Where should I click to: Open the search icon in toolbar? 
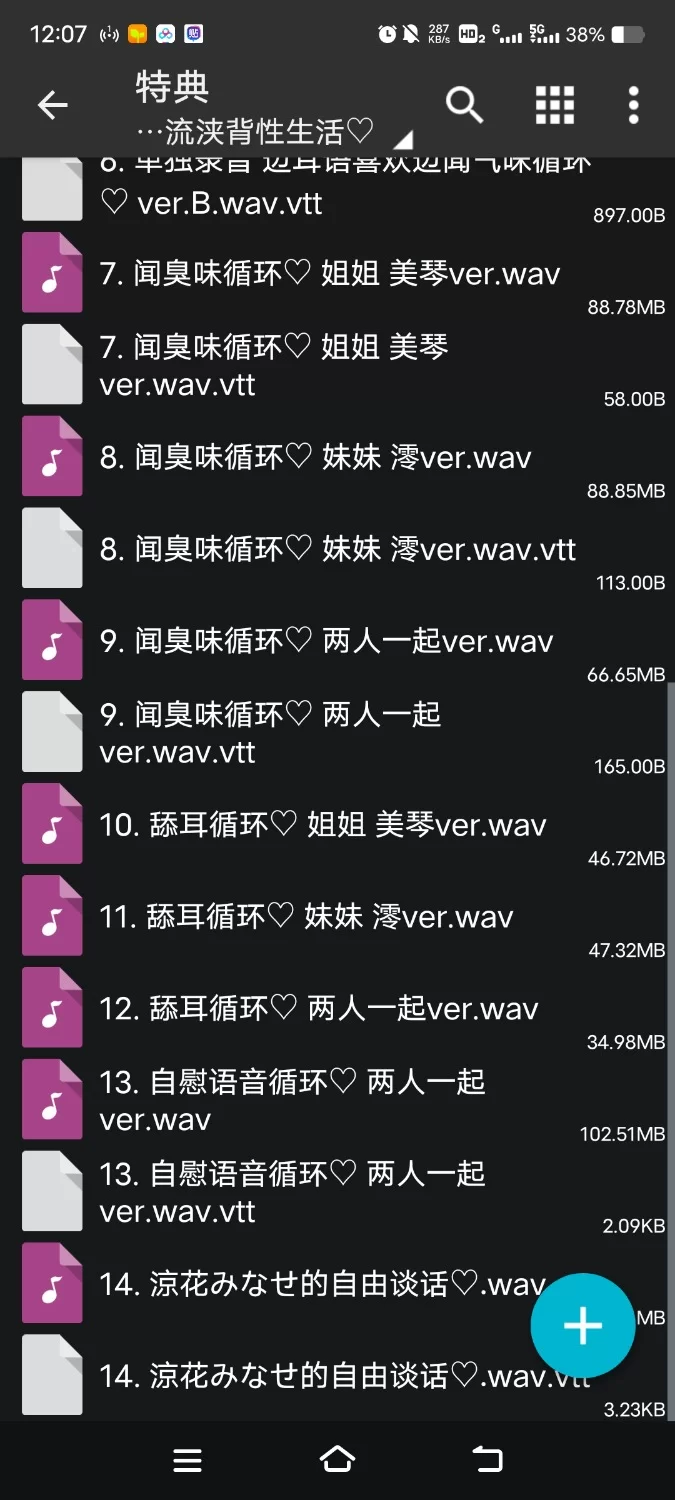(x=464, y=104)
